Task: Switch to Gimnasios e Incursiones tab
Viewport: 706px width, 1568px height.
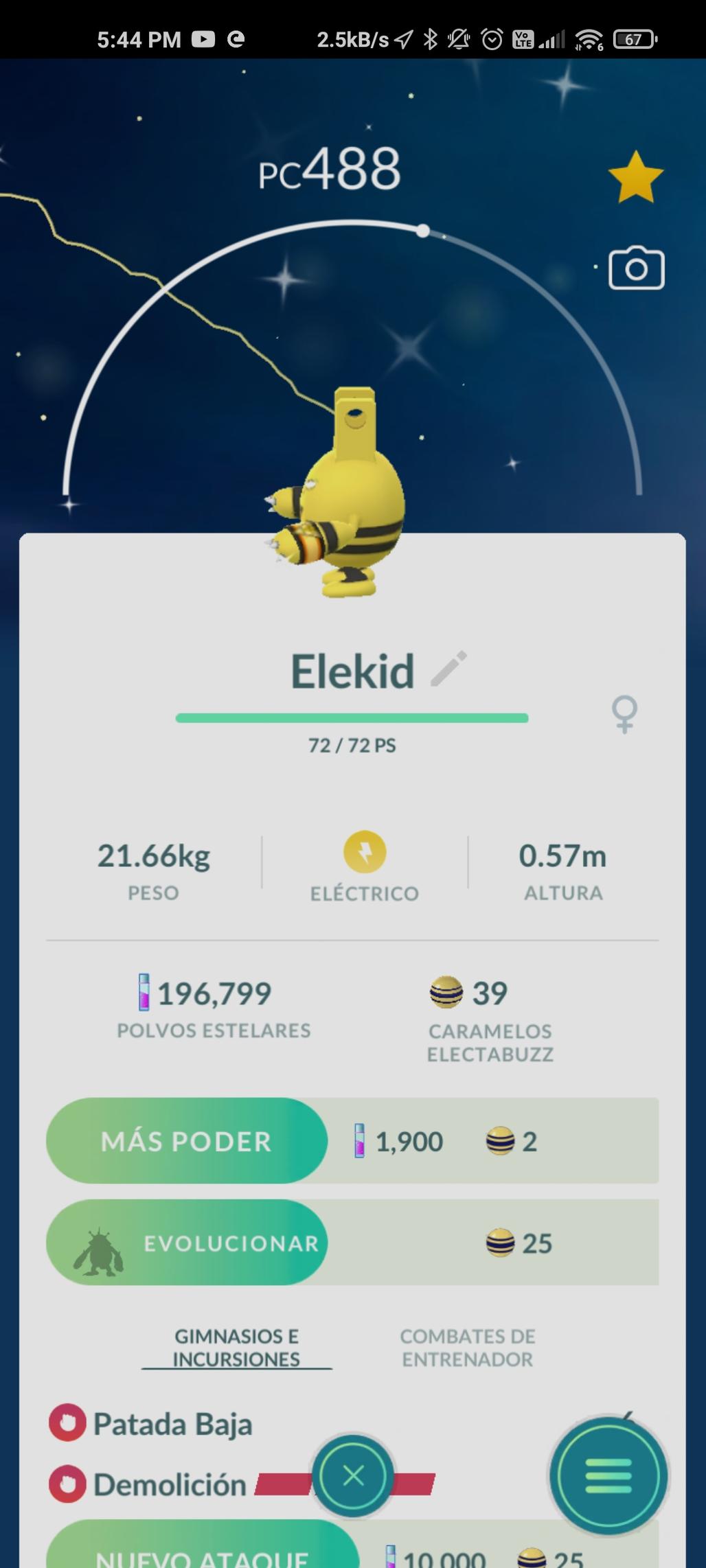Action: pyautogui.click(x=236, y=1348)
